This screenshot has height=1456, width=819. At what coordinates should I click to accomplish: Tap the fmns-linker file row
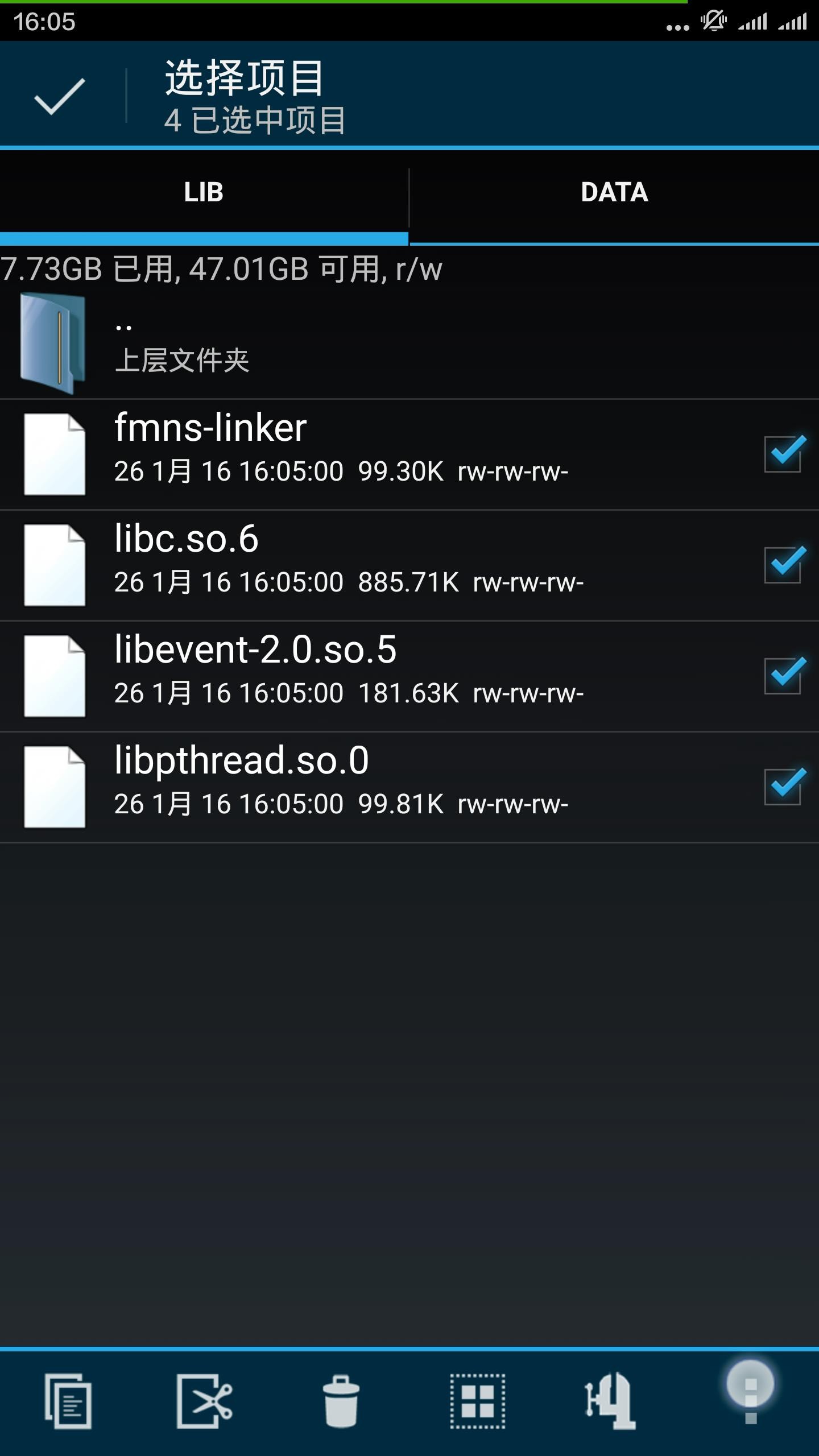click(x=409, y=454)
